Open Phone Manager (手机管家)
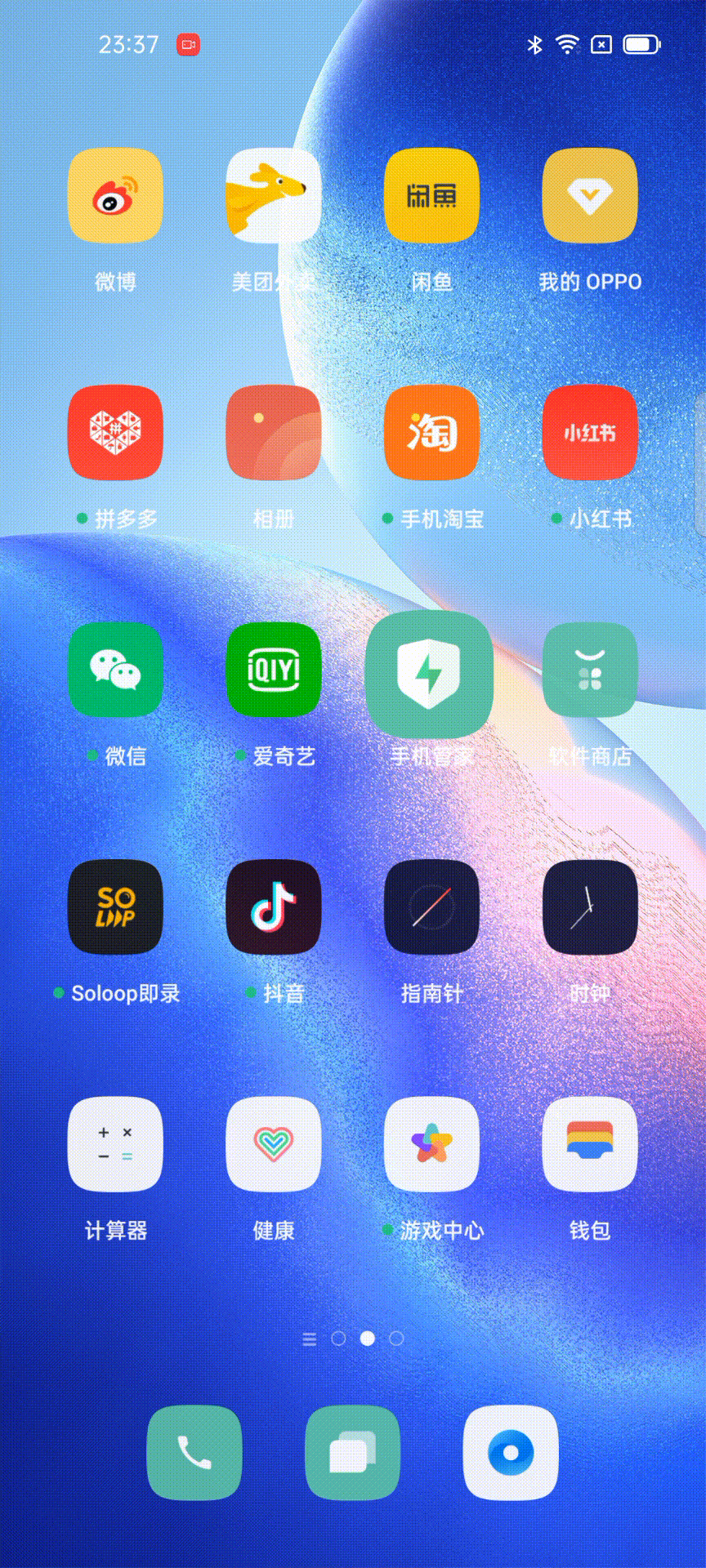Image resolution: width=706 pixels, height=1568 pixels. coord(430,675)
